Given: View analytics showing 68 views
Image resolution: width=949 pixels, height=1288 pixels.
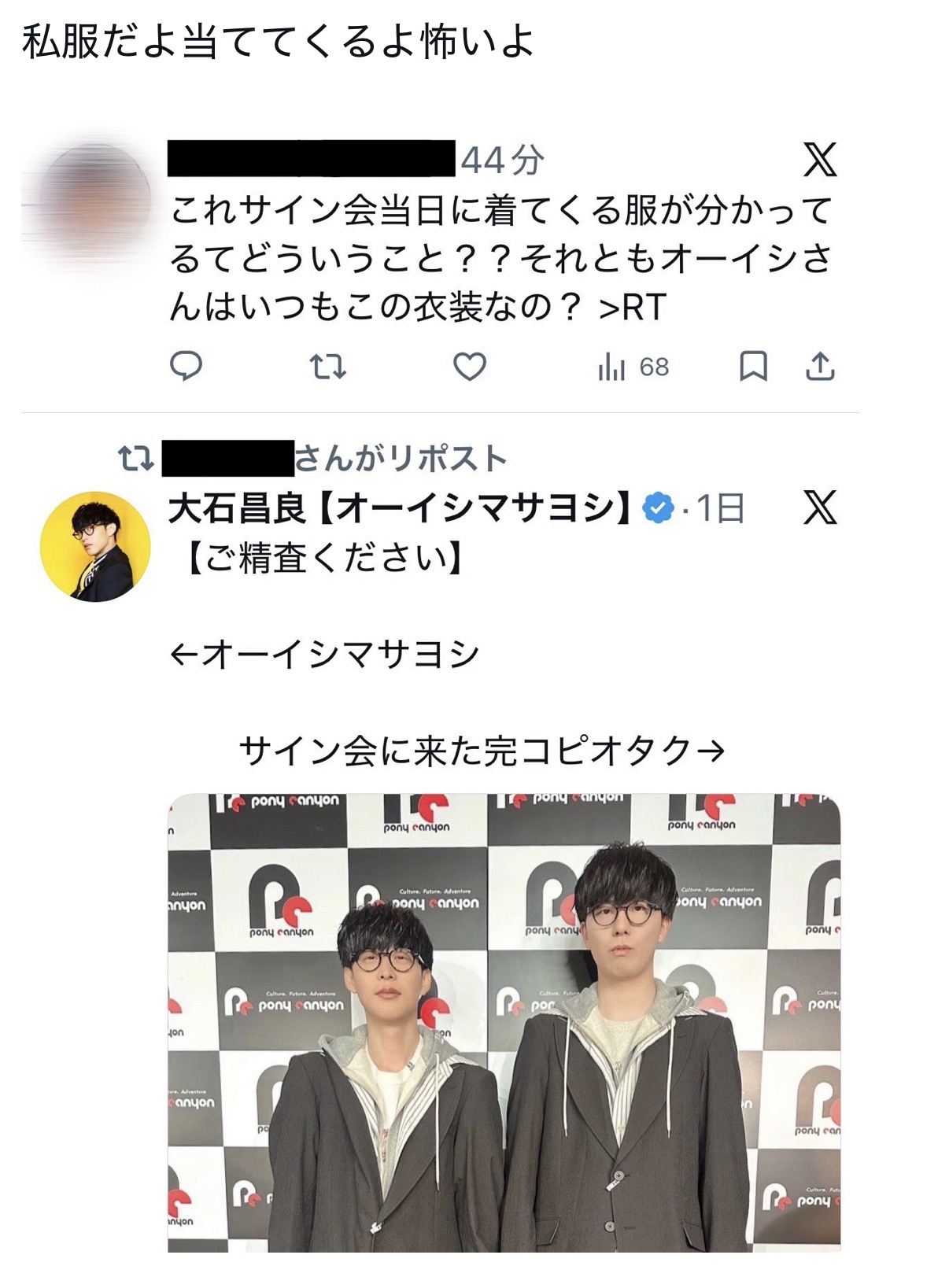Looking at the screenshot, I should [633, 367].
